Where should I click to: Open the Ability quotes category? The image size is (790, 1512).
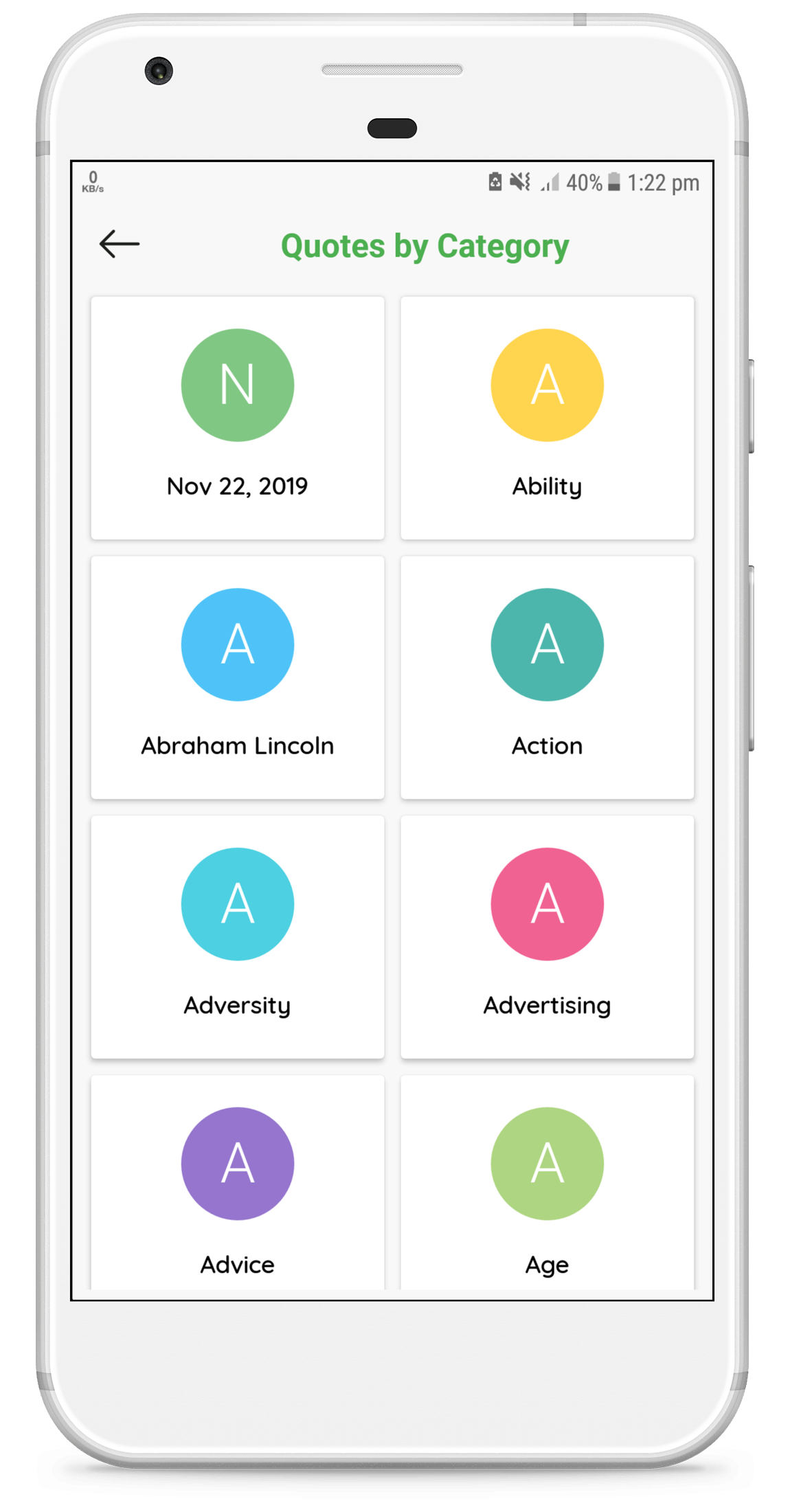[x=547, y=418]
